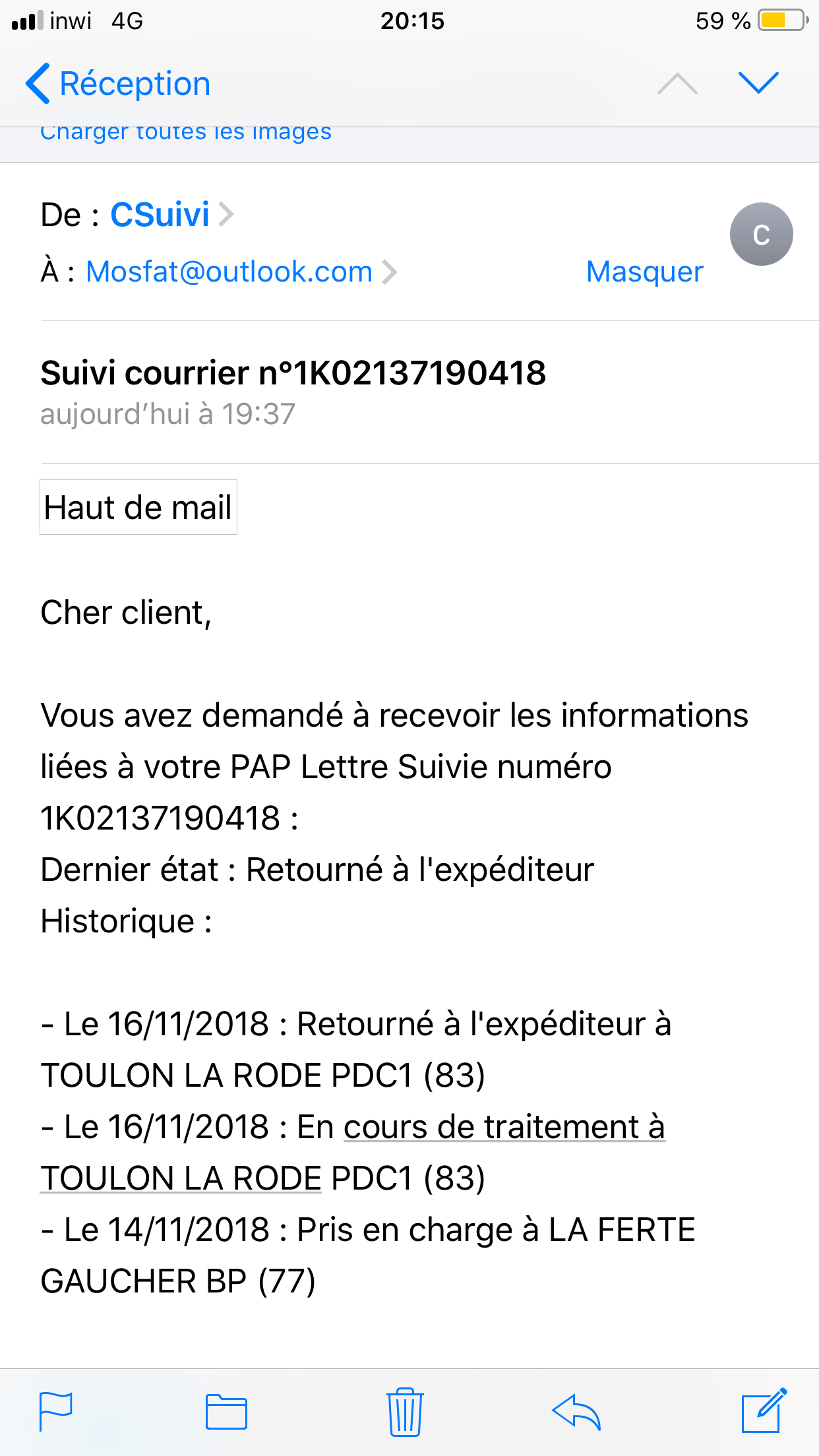Tap Charger toutes les images link

(186, 133)
